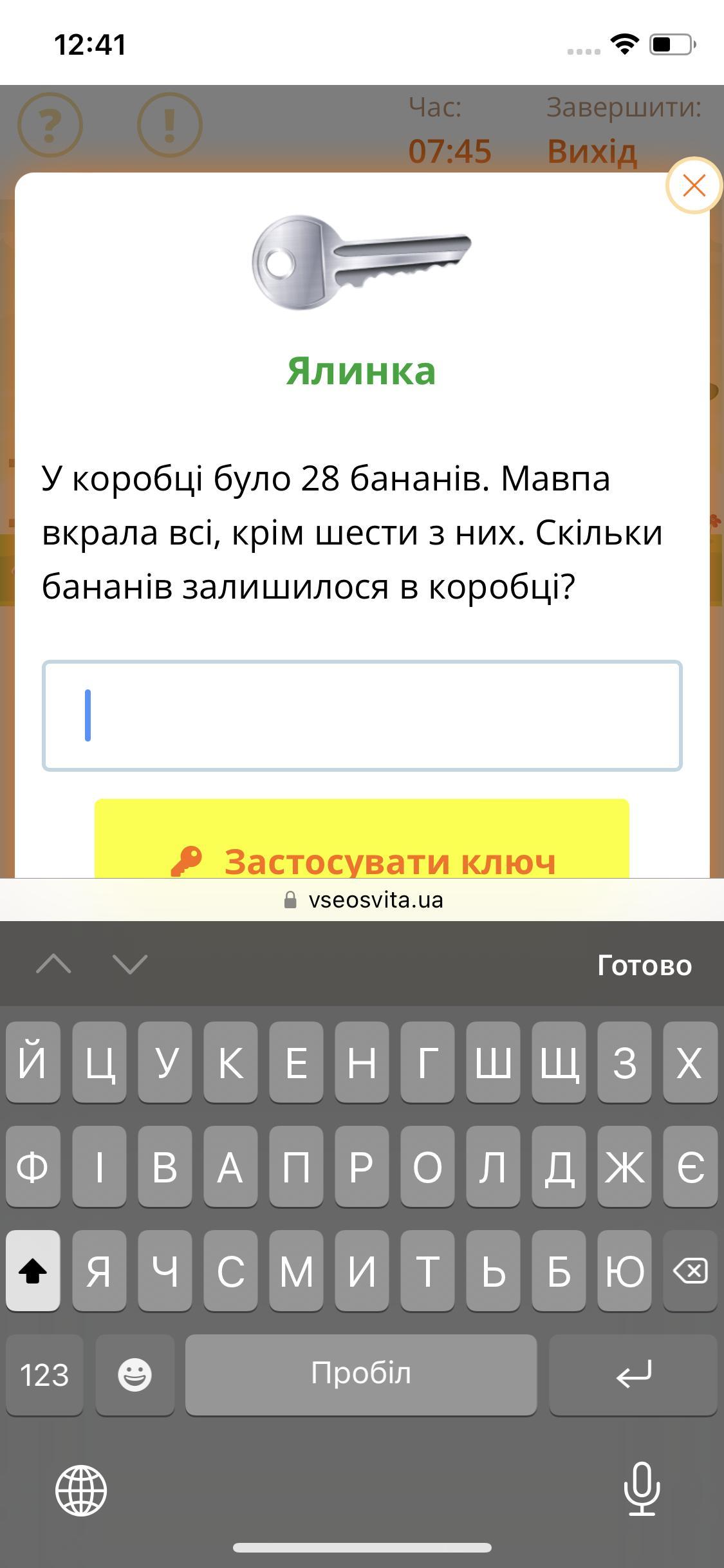
Task: Open the emoji keyboard
Action: [x=135, y=1374]
